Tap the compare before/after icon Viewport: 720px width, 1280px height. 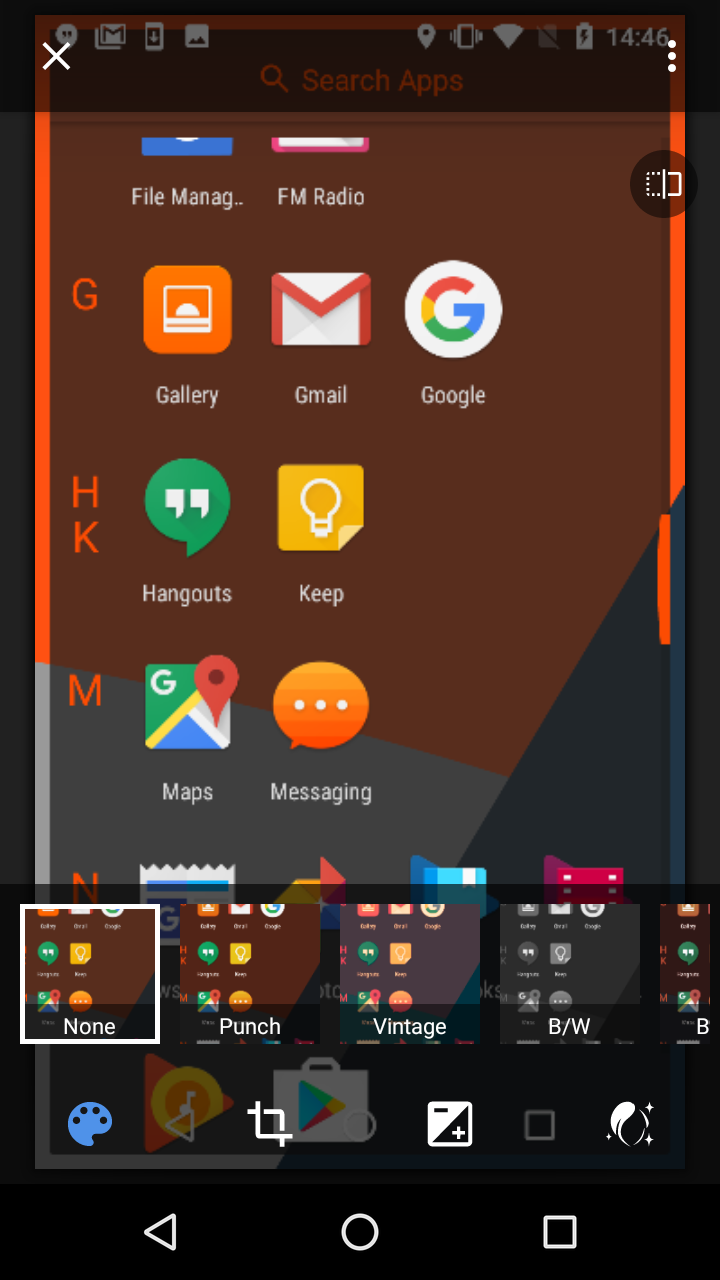[663, 184]
